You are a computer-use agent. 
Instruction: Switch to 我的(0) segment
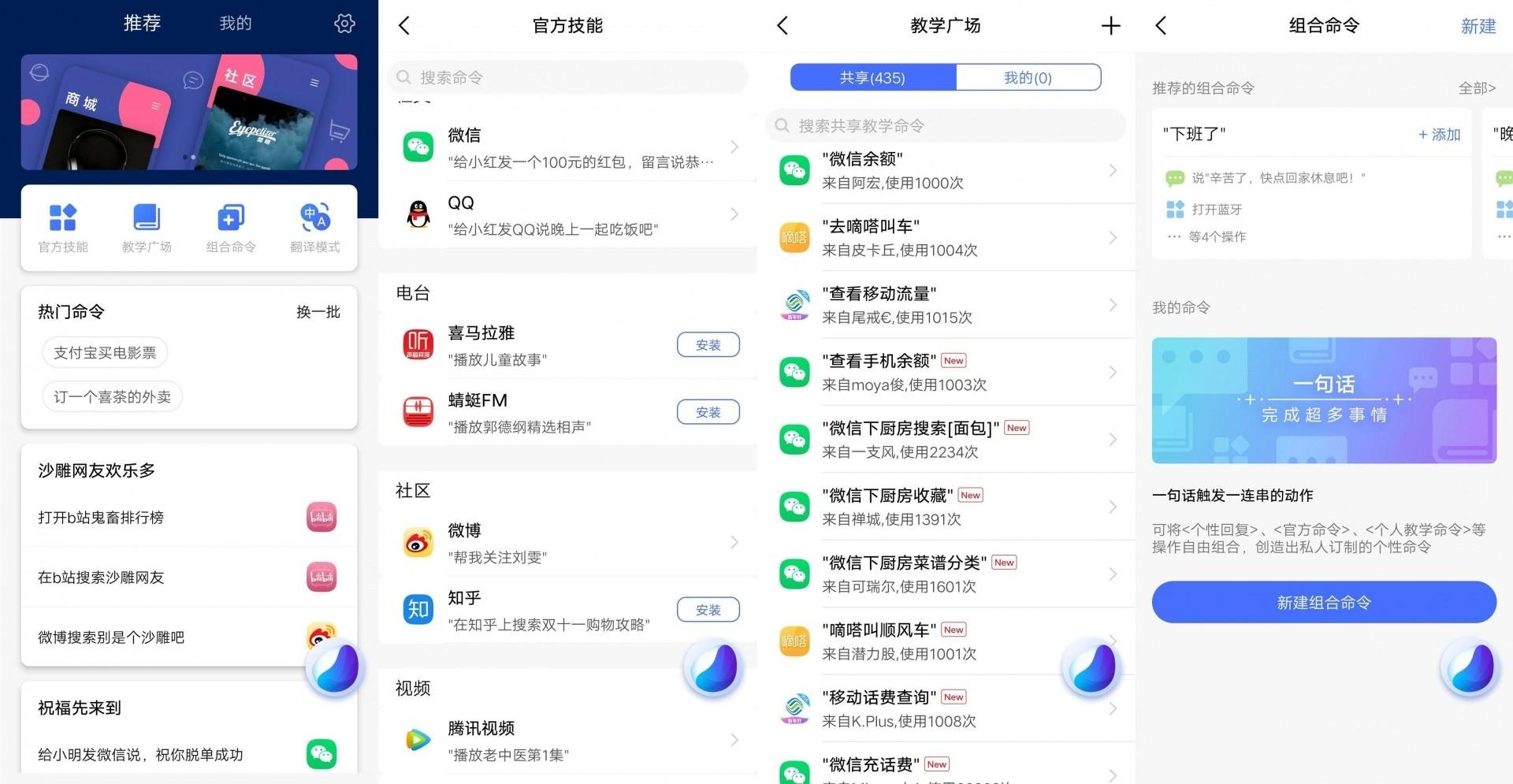[1028, 78]
